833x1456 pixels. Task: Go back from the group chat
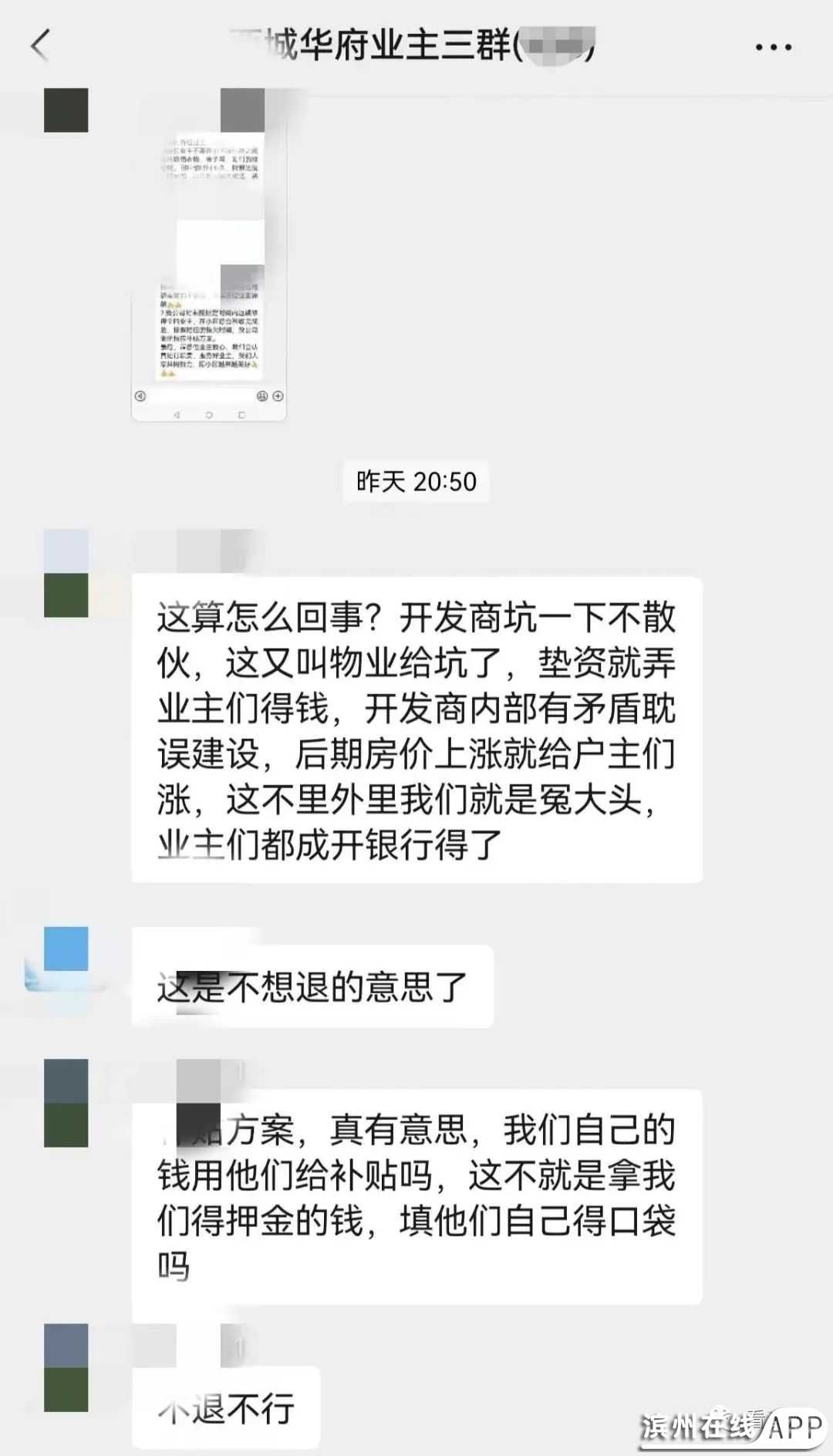click(40, 45)
